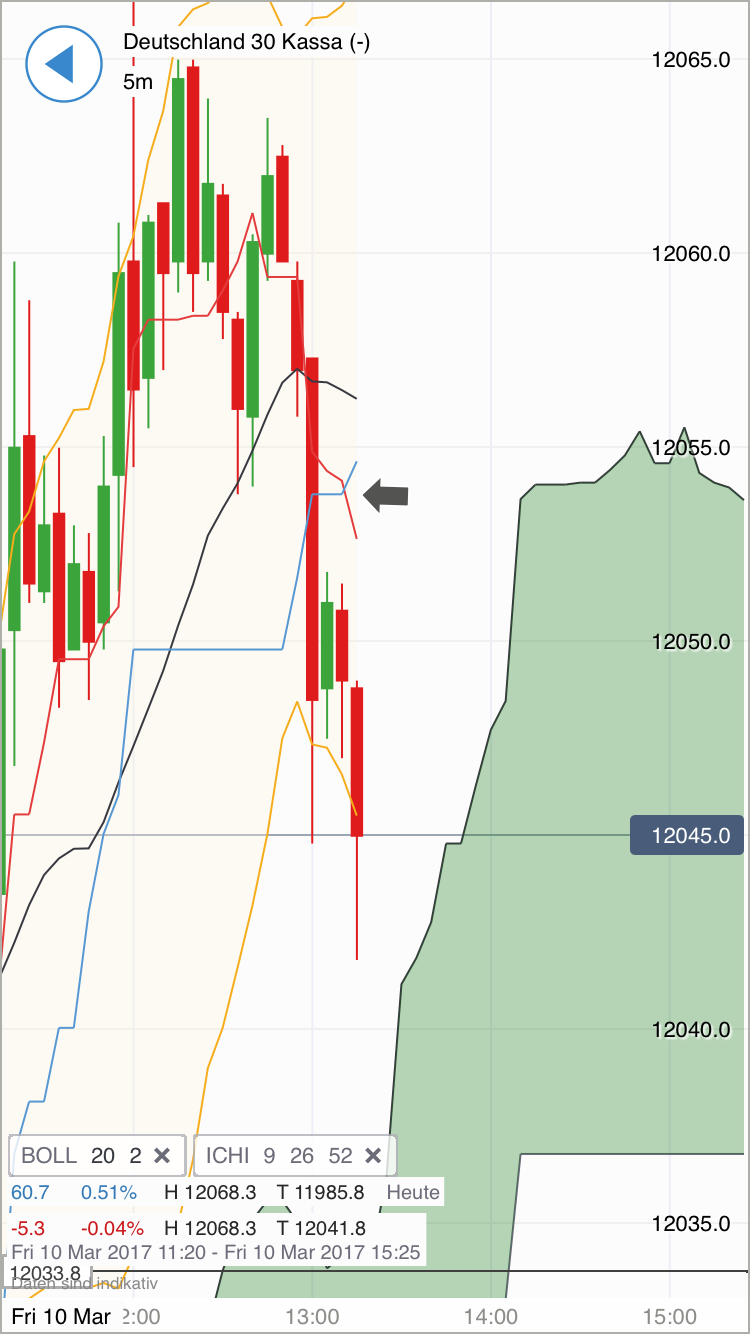Tap the blue back arrow icon
This screenshot has height=1334, width=750.
63,64
